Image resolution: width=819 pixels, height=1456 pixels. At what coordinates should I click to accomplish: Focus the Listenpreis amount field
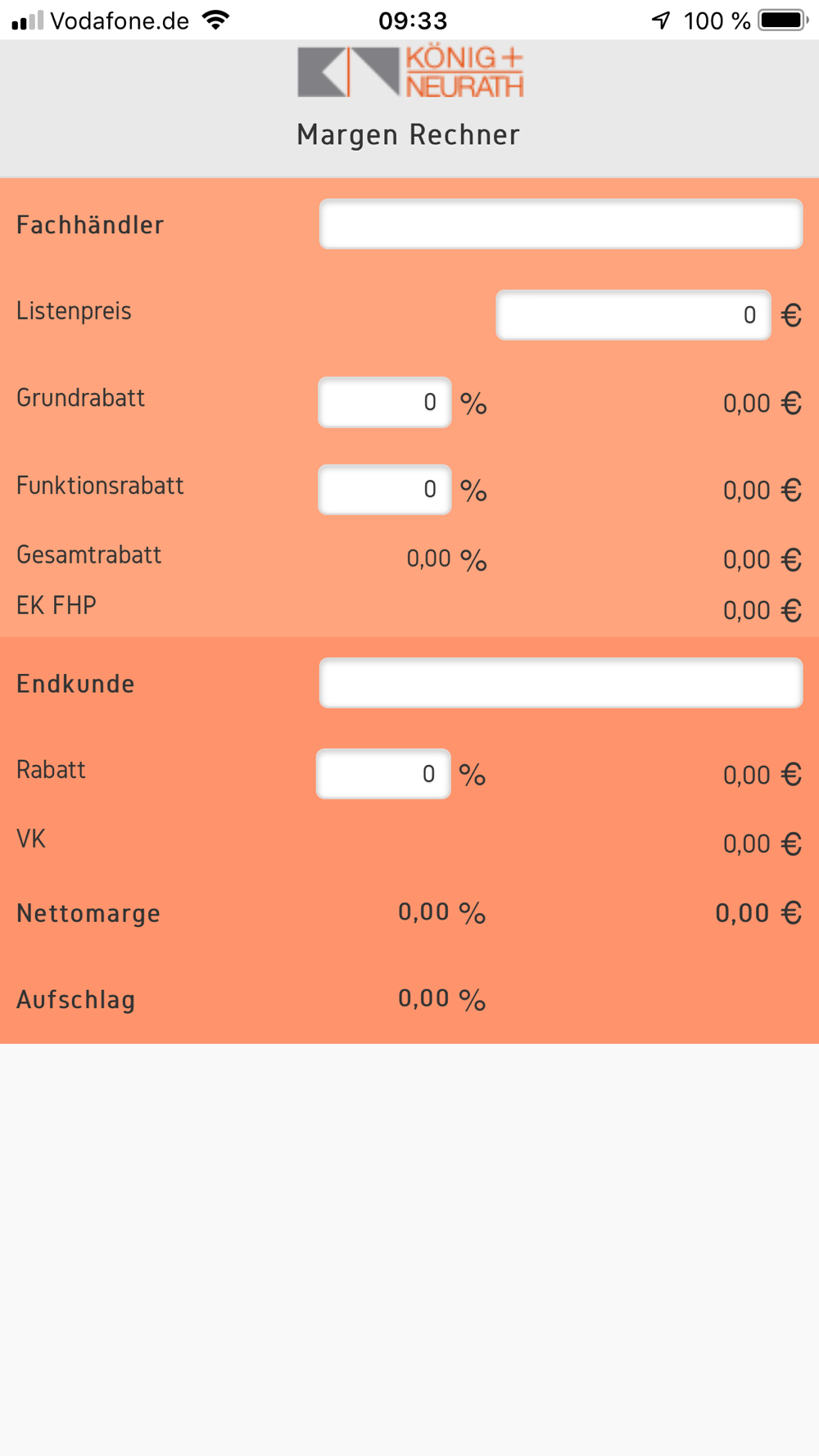pyautogui.click(x=633, y=314)
